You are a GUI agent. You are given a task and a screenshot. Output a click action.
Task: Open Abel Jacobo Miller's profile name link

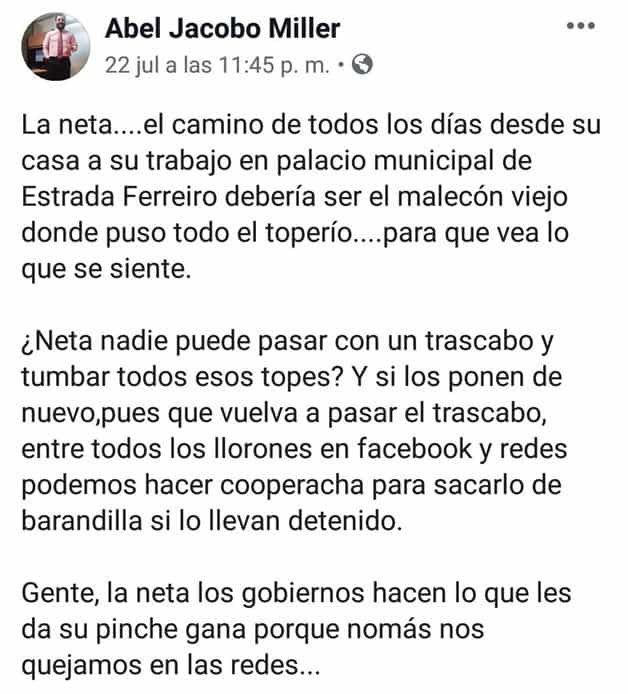click(x=222, y=28)
